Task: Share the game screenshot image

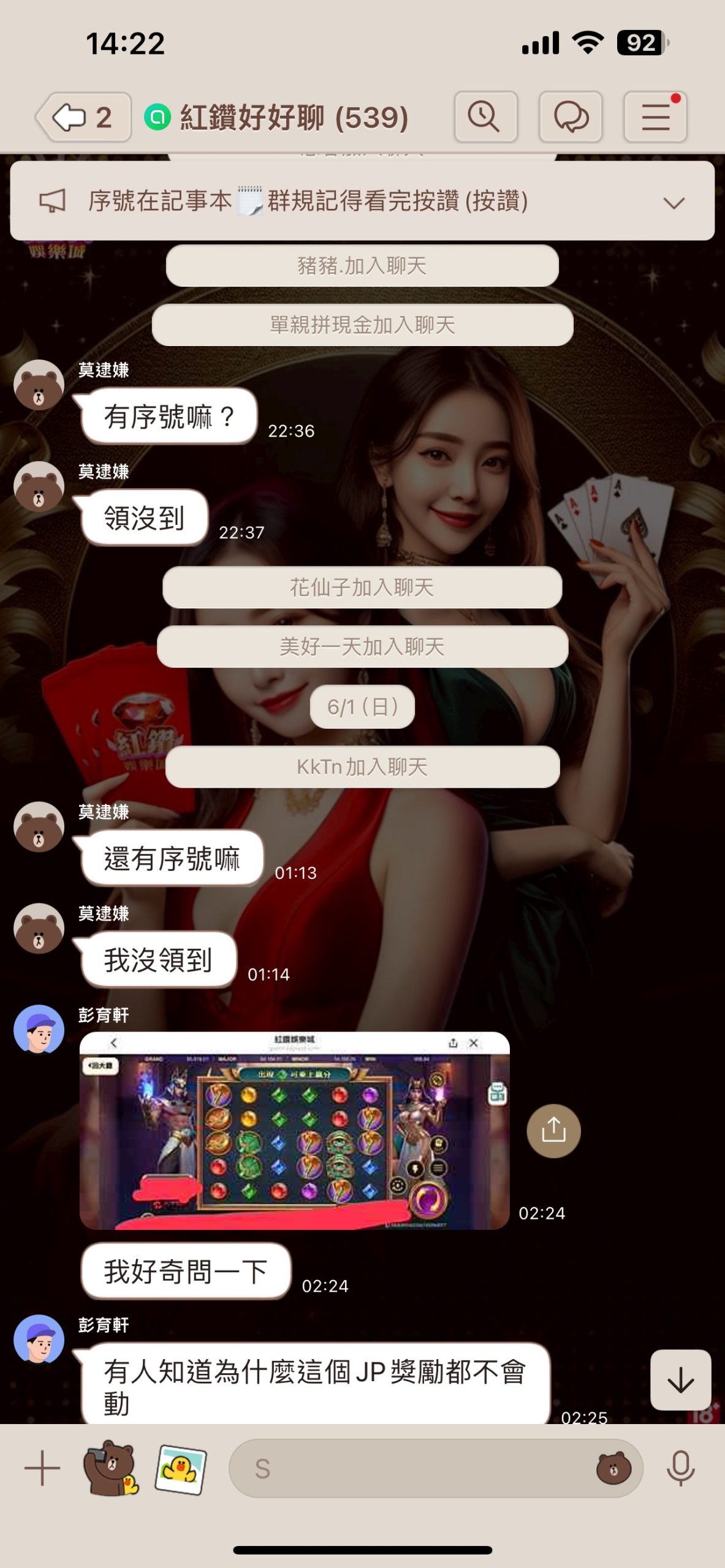Action: [x=553, y=1130]
